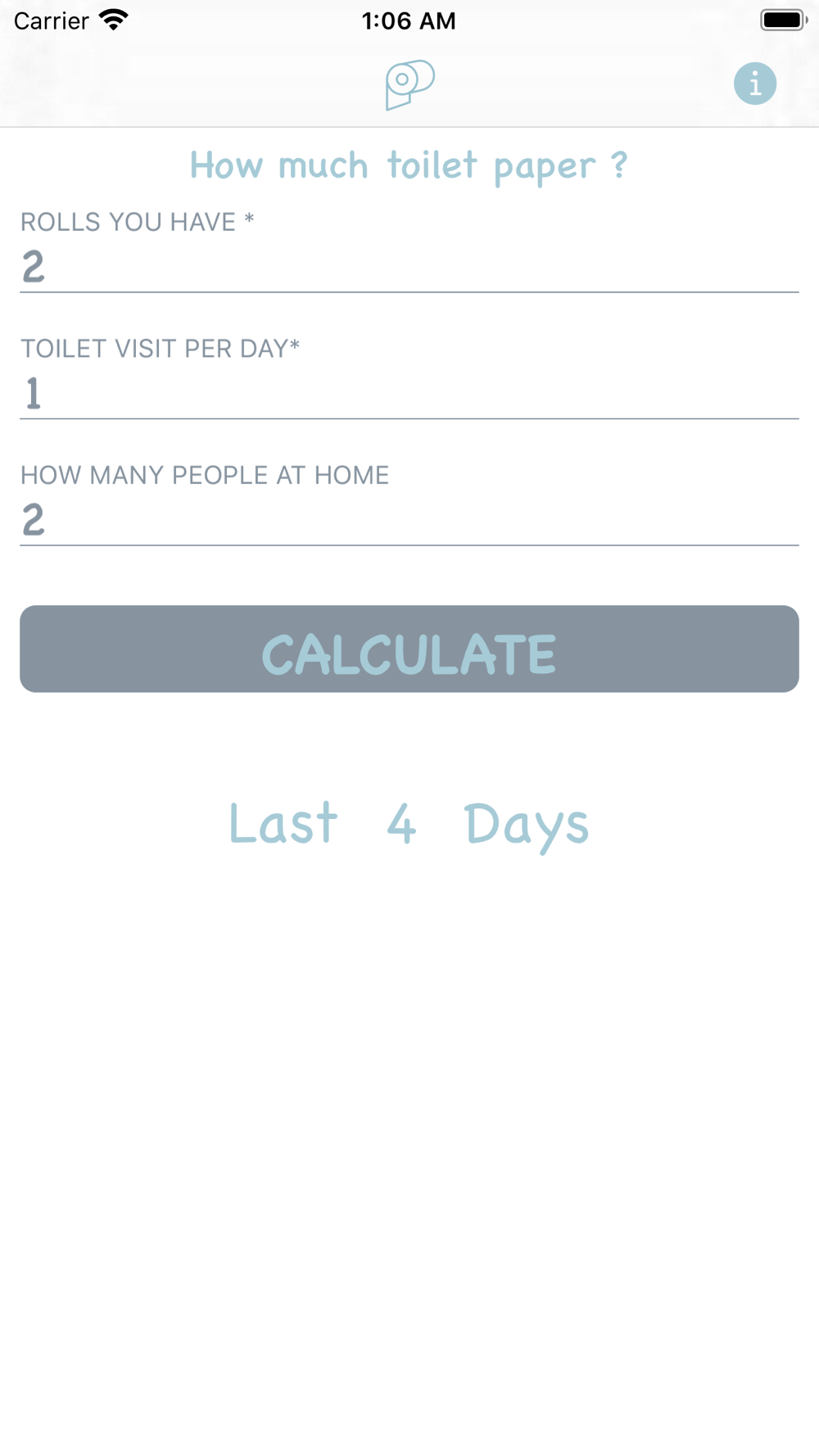819x1456 pixels.
Task: Hit the Calculate button
Action: (x=409, y=649)
